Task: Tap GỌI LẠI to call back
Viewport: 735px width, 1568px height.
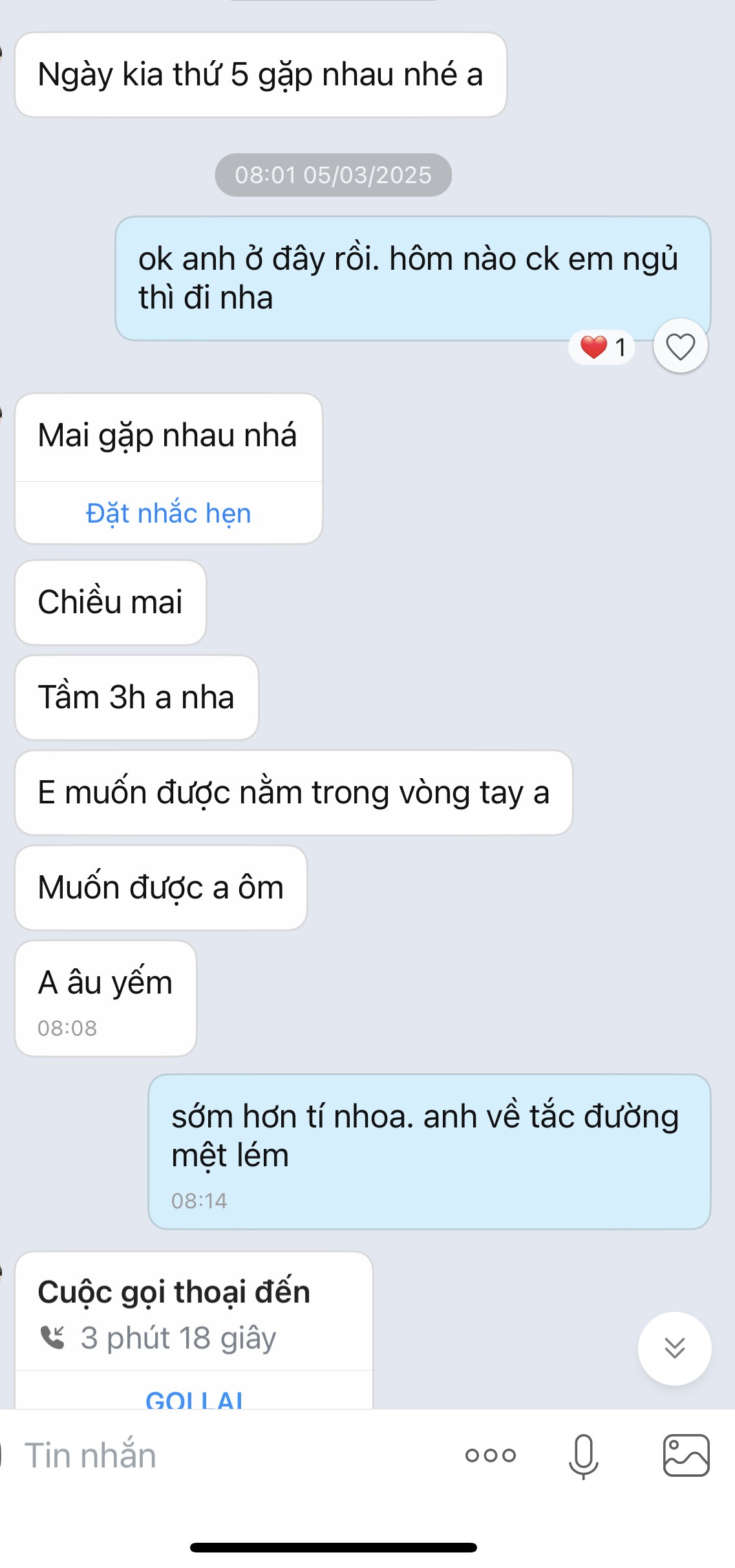Action: [194, 1399]
